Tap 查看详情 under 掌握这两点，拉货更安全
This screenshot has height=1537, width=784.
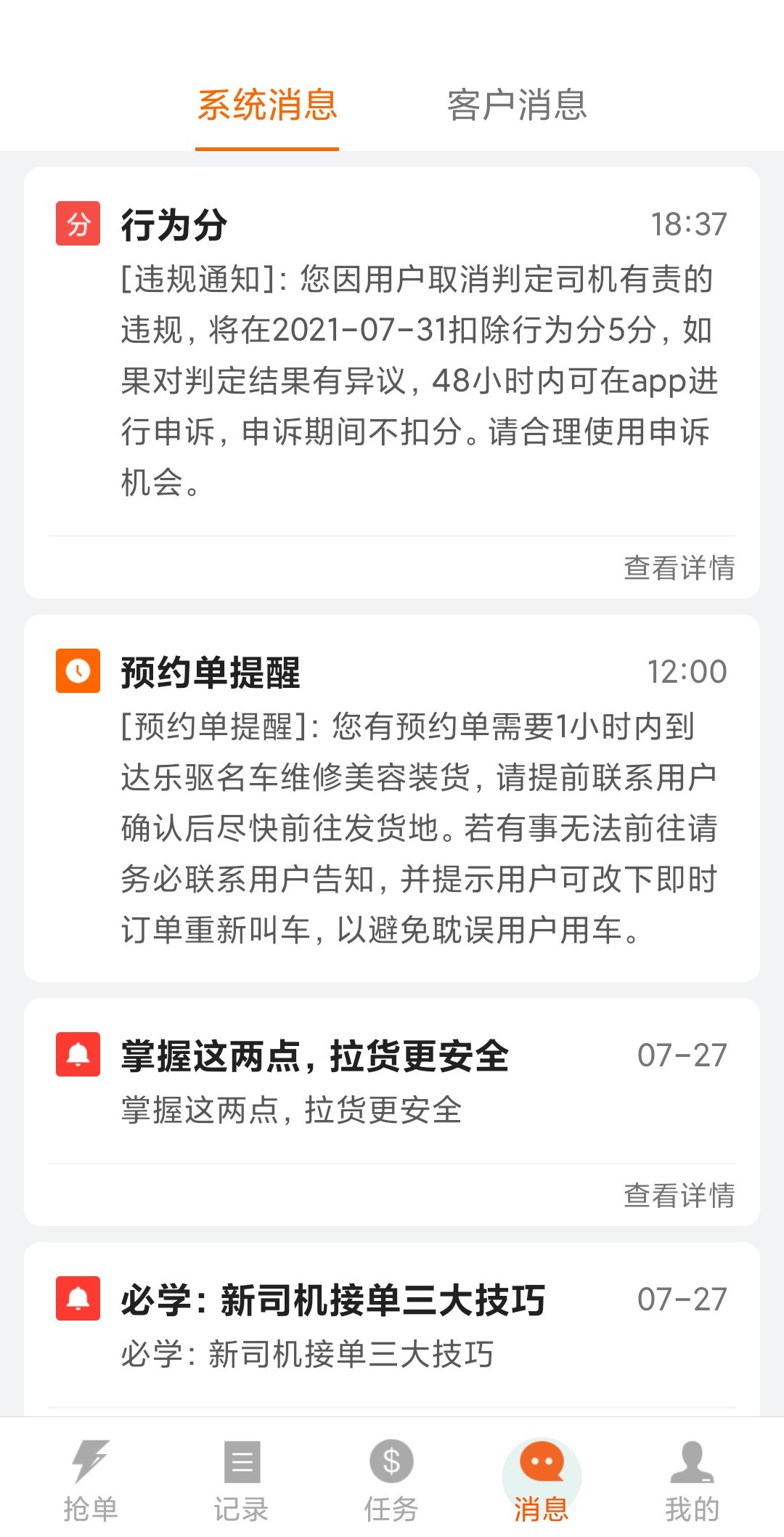[x=679, y=1195]
